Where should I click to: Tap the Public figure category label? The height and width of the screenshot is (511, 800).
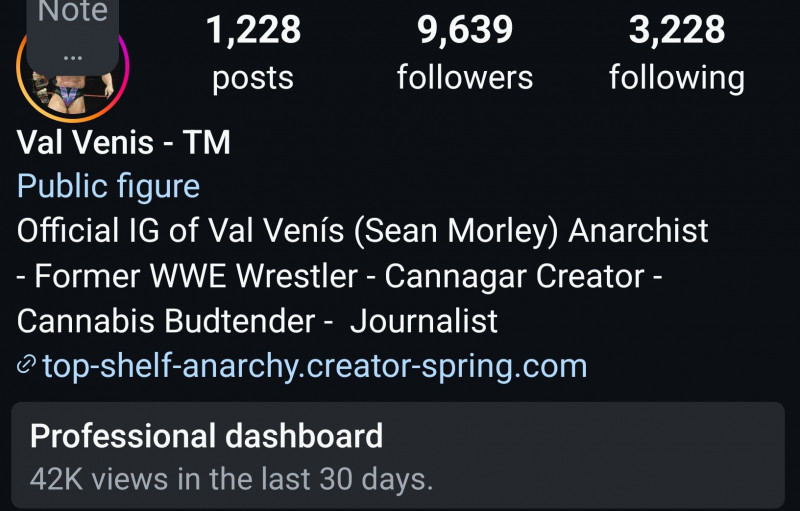(108, 186)
